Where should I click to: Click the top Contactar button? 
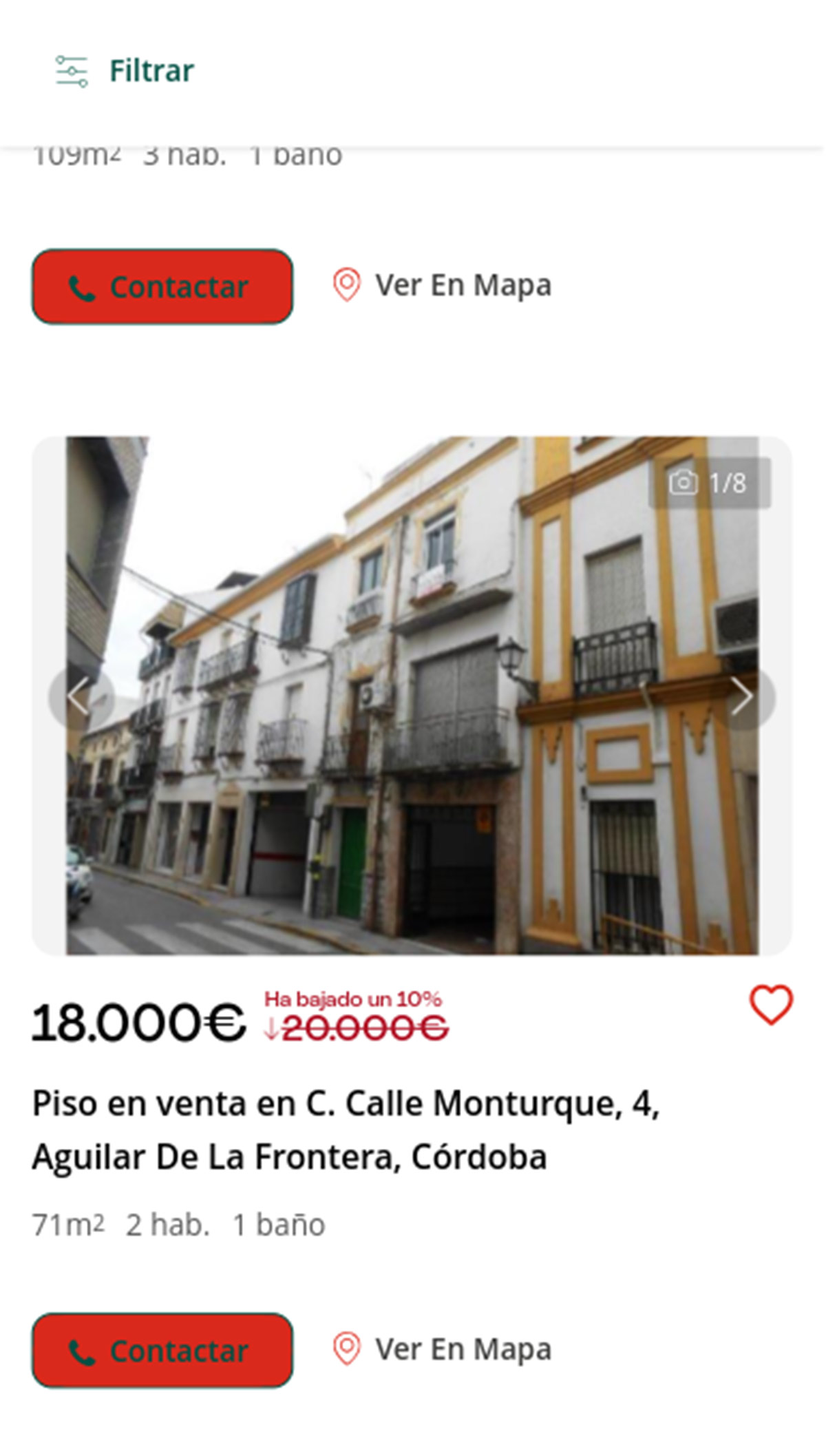coord(163,287)
